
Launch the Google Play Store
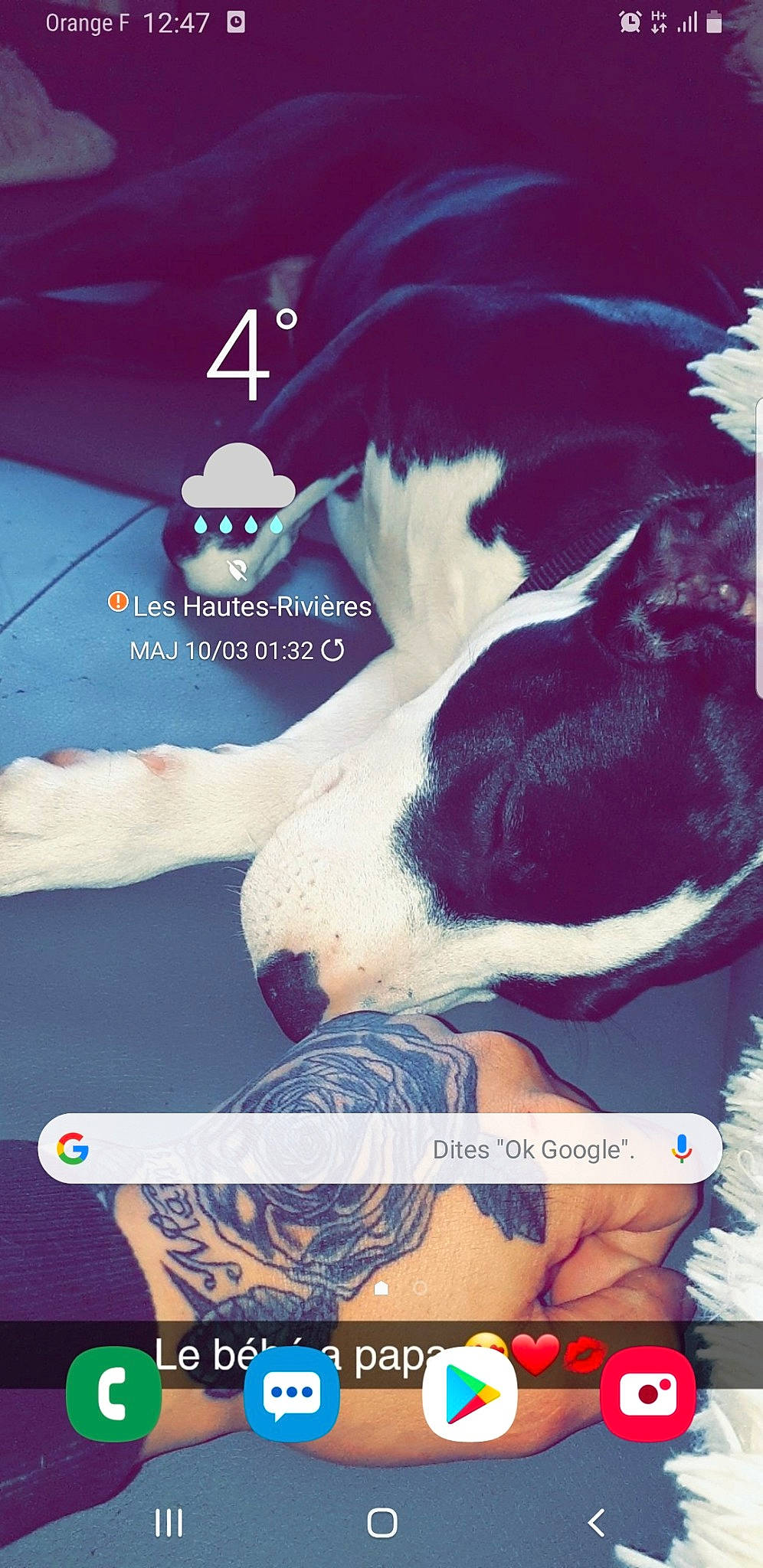coord(470,1393)
